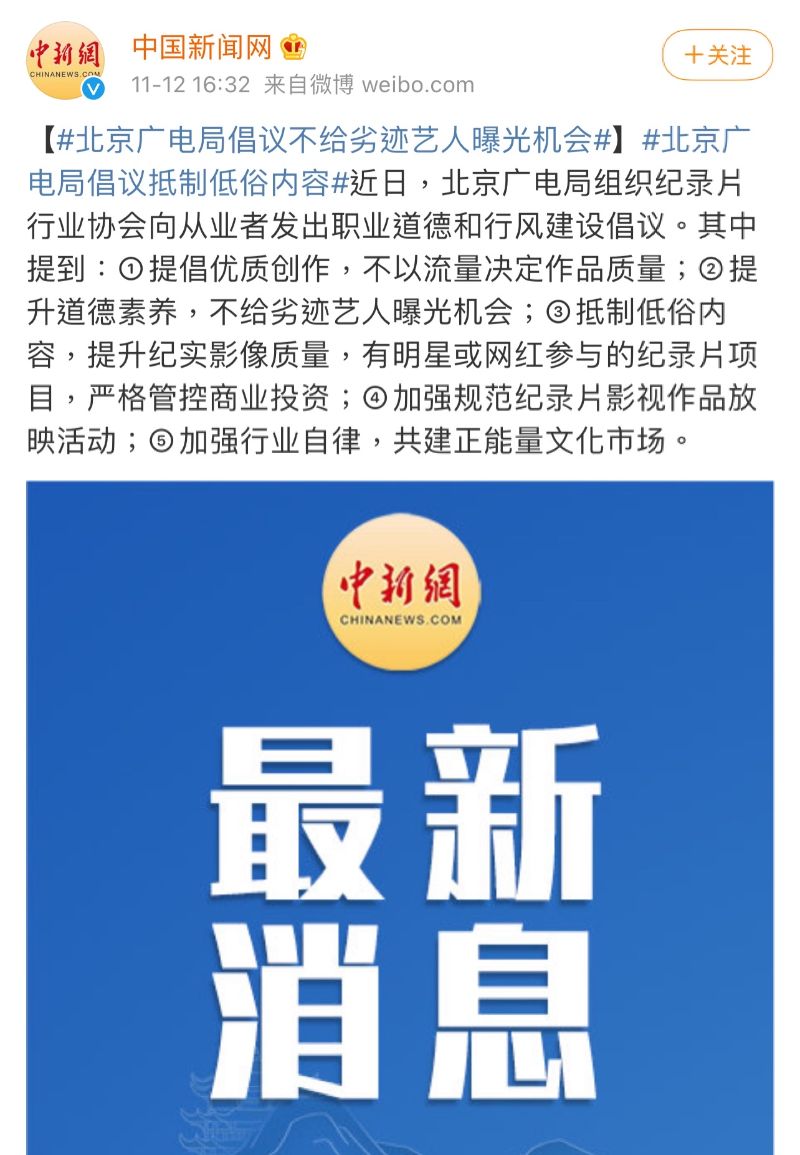The image size is (800, 1155).
Task: Open the 中国新闻网 account name
Action: (x=205, y=46)
